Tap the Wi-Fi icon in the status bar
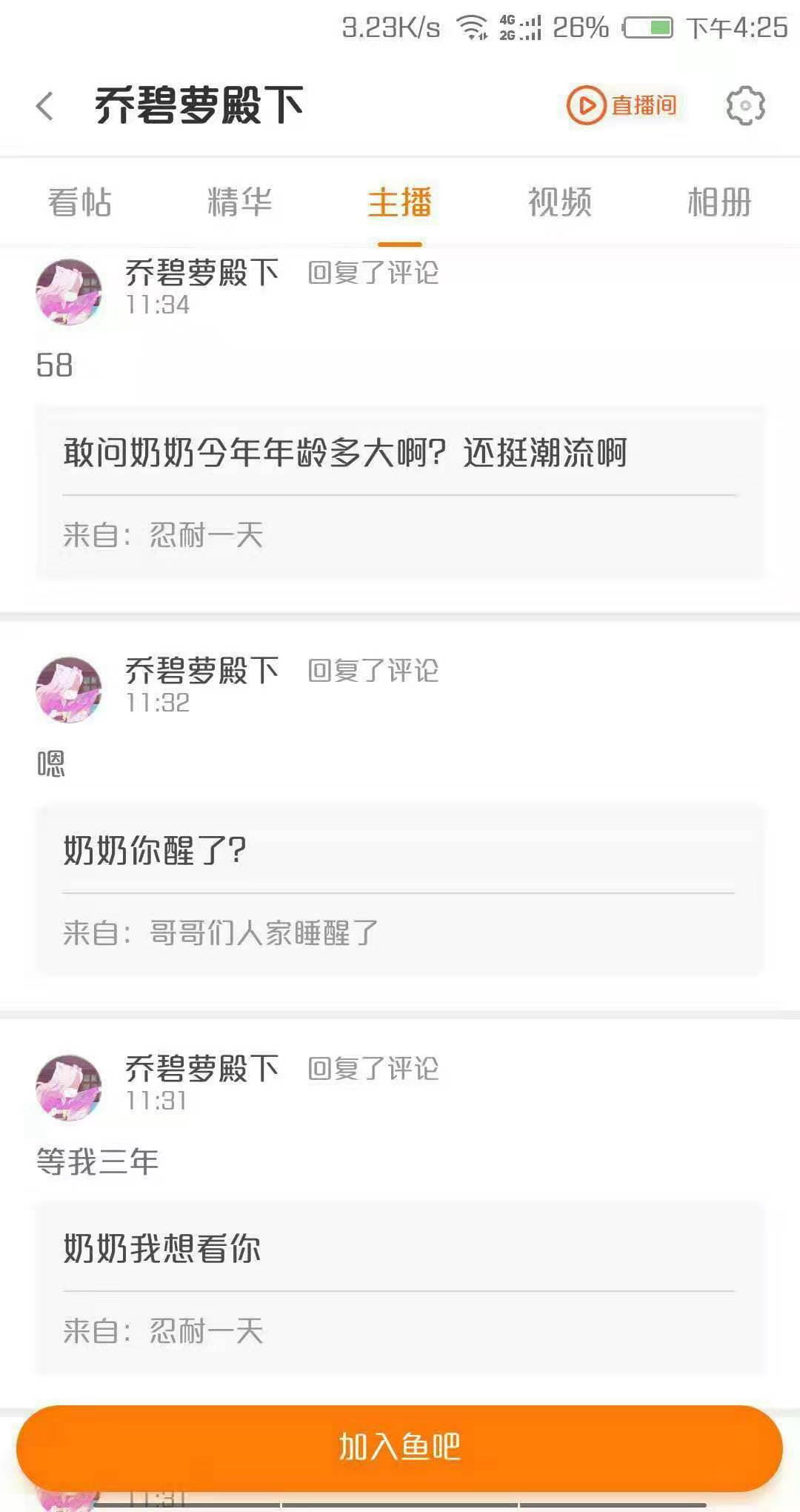 (472, 26)
